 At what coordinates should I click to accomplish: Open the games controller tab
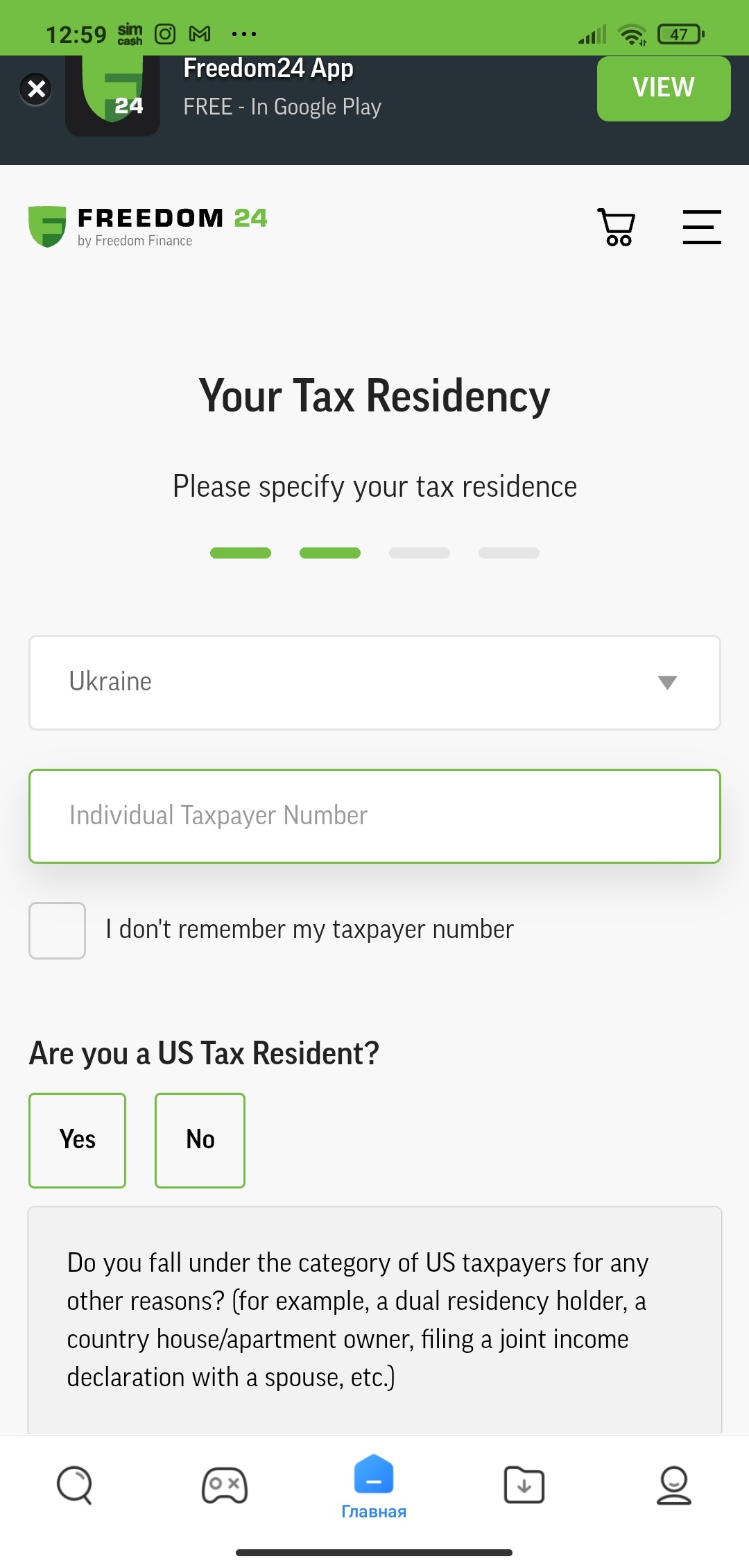(225, 1485)
